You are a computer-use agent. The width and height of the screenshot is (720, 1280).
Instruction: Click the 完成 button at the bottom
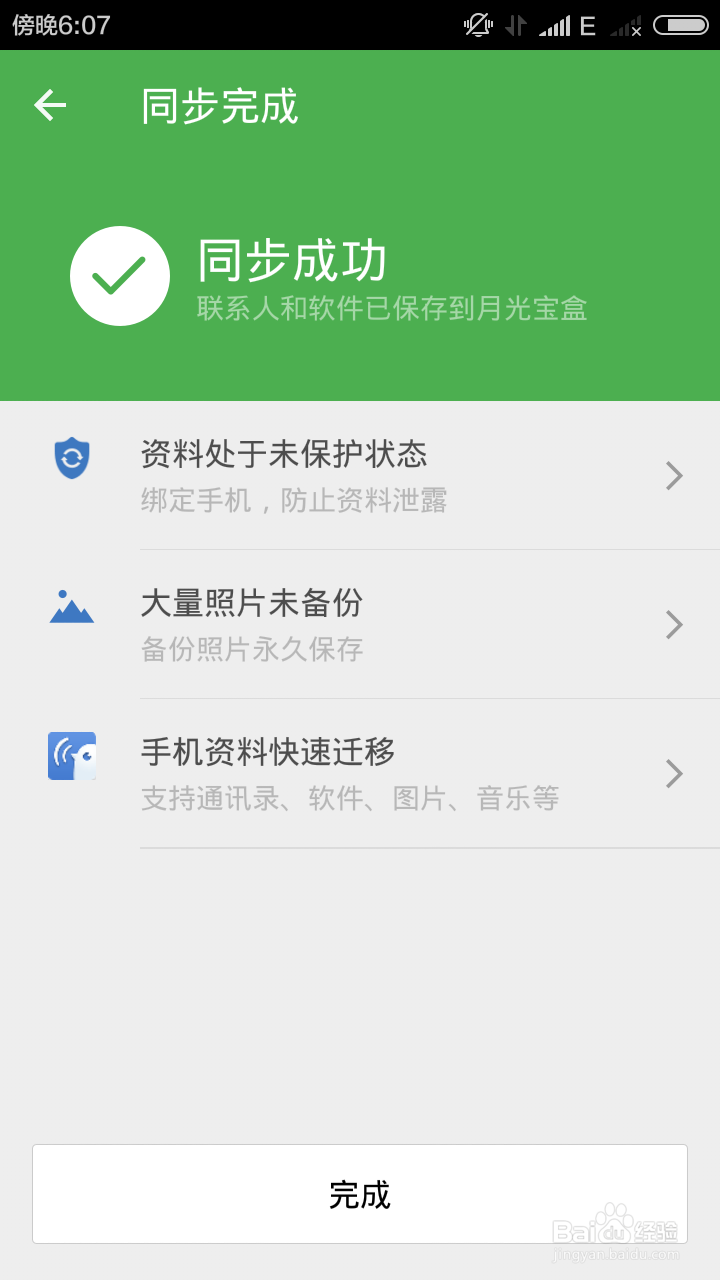pyautogui.click(x=360, y=1194)
